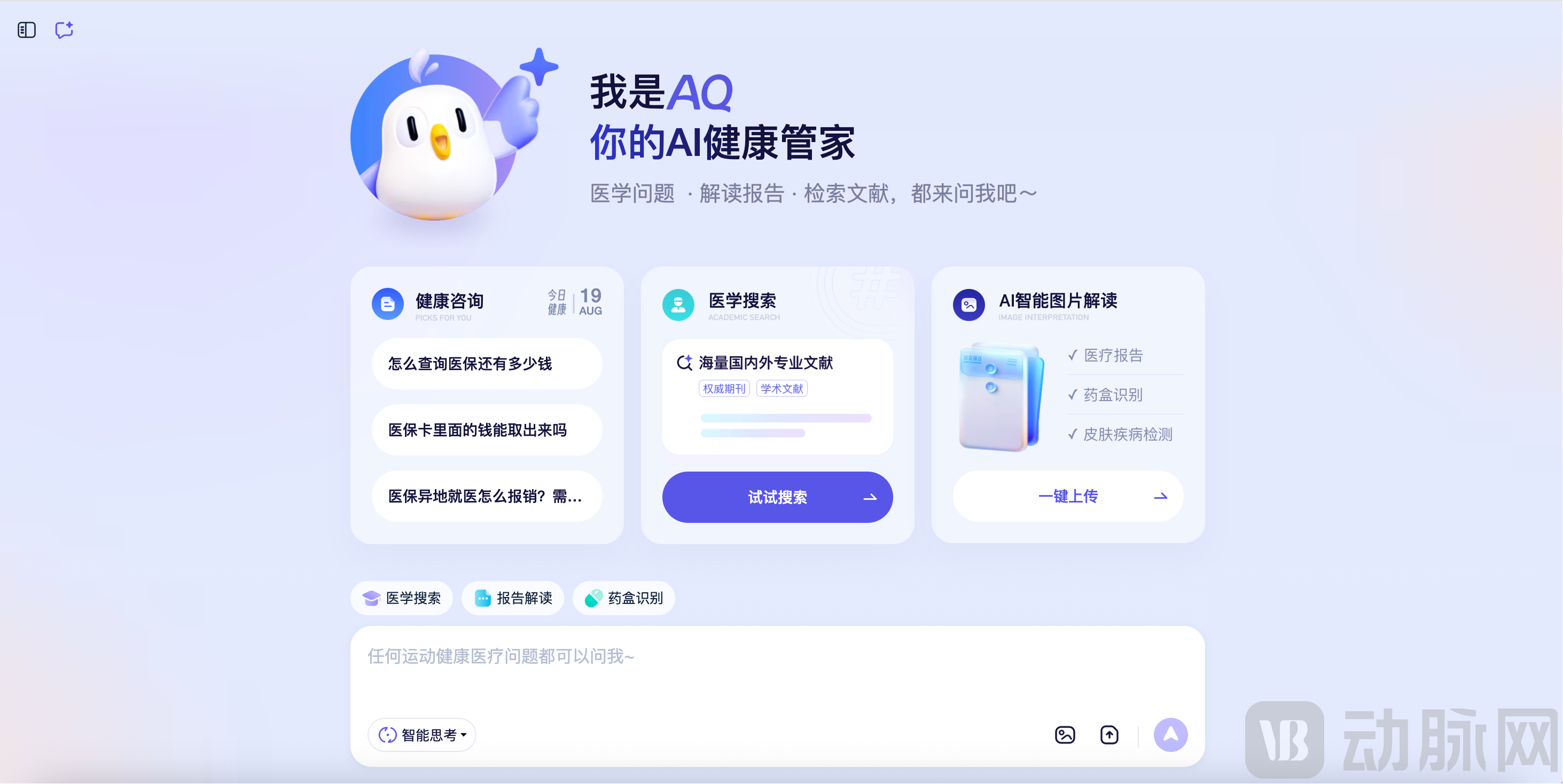Tap the 一键上传 button
The height and width of the screenshot is (784, 1563).
1068,496
